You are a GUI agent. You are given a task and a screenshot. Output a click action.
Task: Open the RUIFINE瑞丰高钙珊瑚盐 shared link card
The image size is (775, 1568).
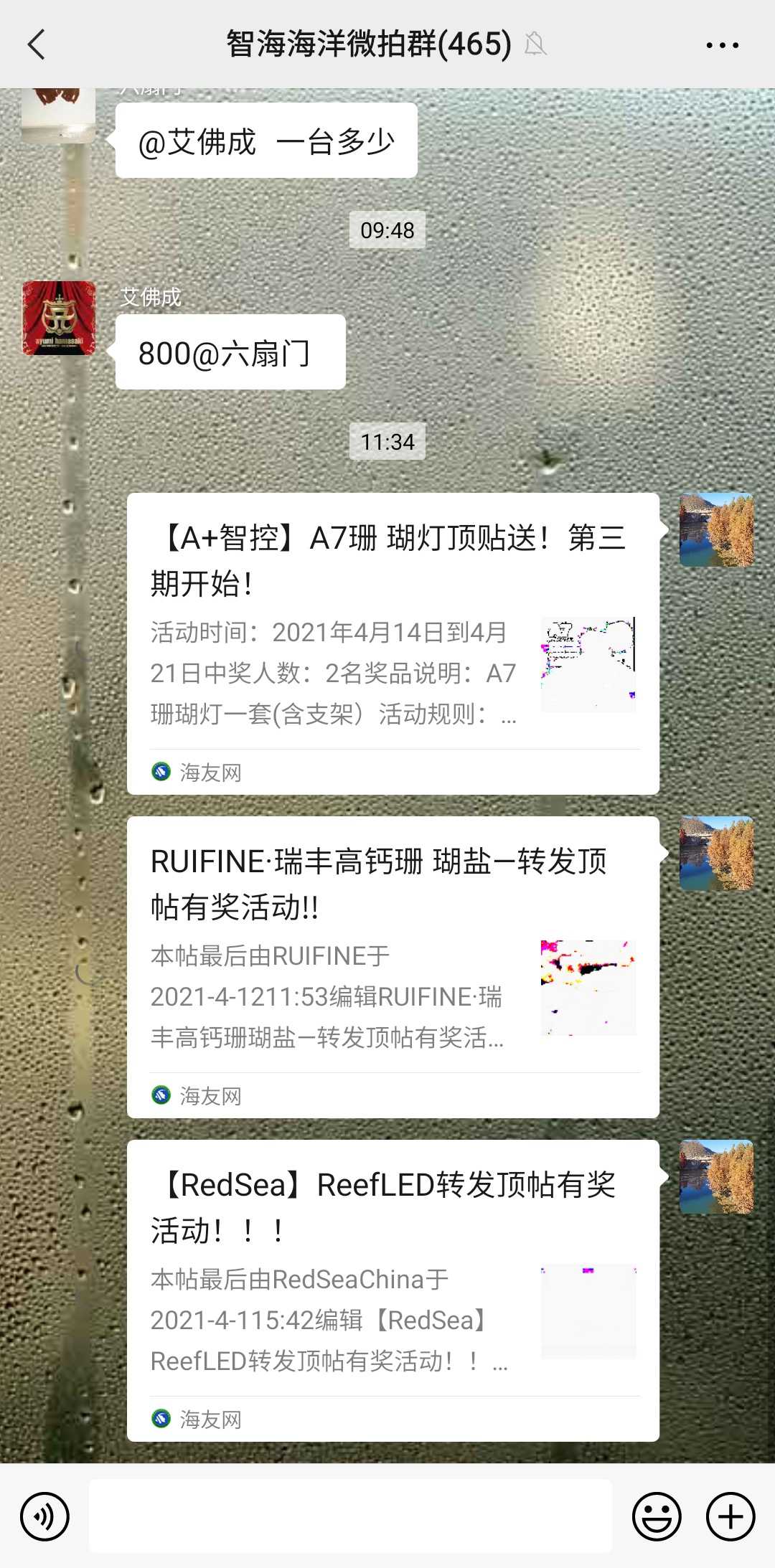click(393, 965)
